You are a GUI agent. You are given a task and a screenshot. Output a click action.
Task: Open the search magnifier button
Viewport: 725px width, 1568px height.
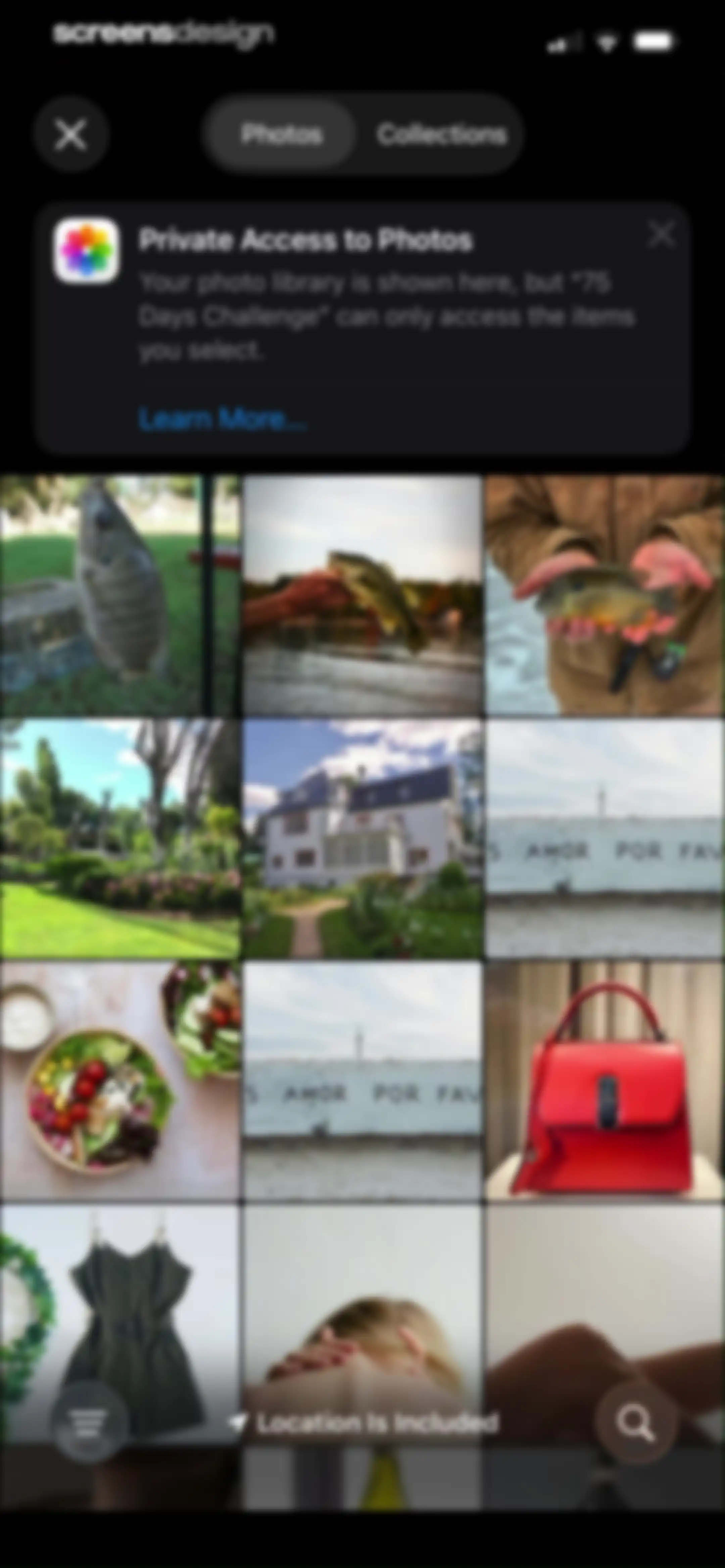635,1424
